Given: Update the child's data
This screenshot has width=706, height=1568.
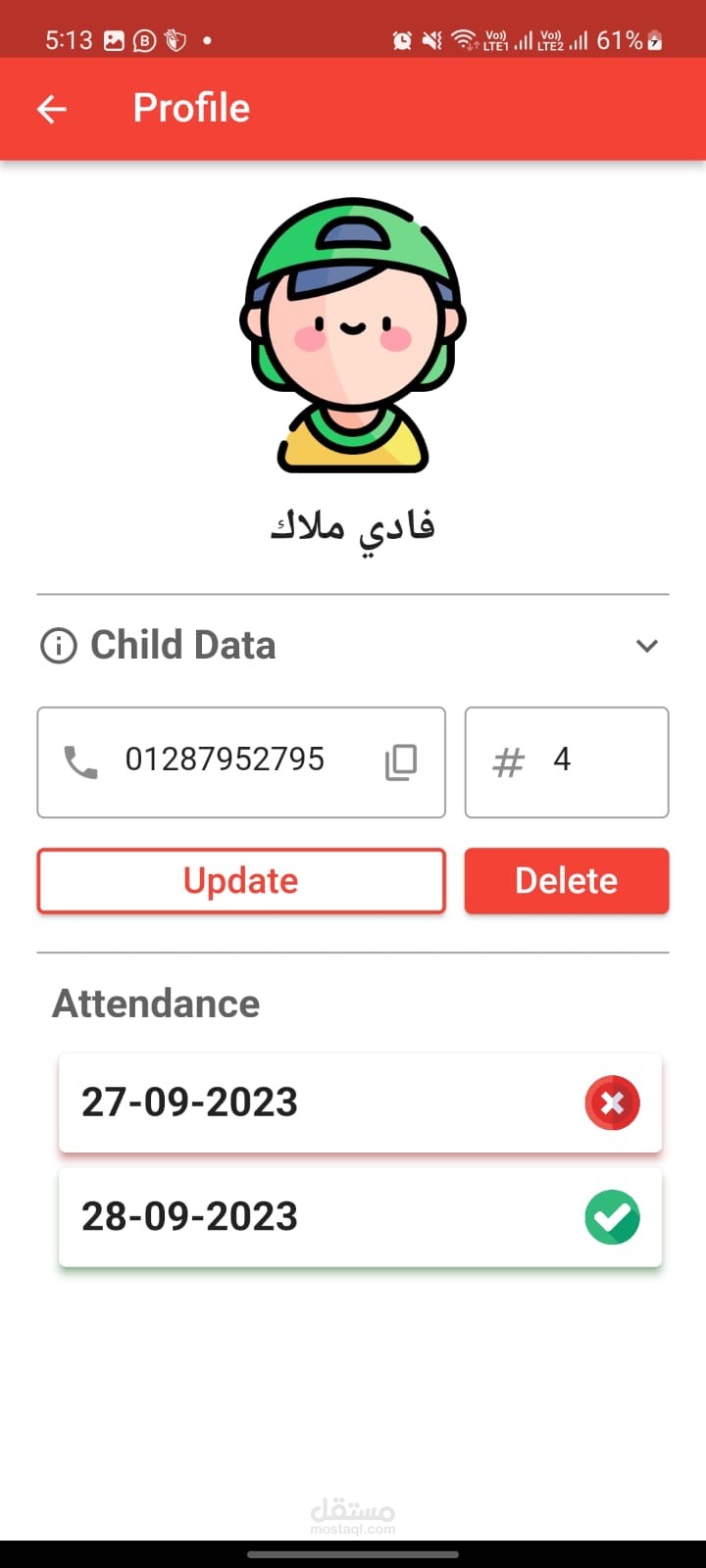Looking at the screenshot, I should click(241, 881).
